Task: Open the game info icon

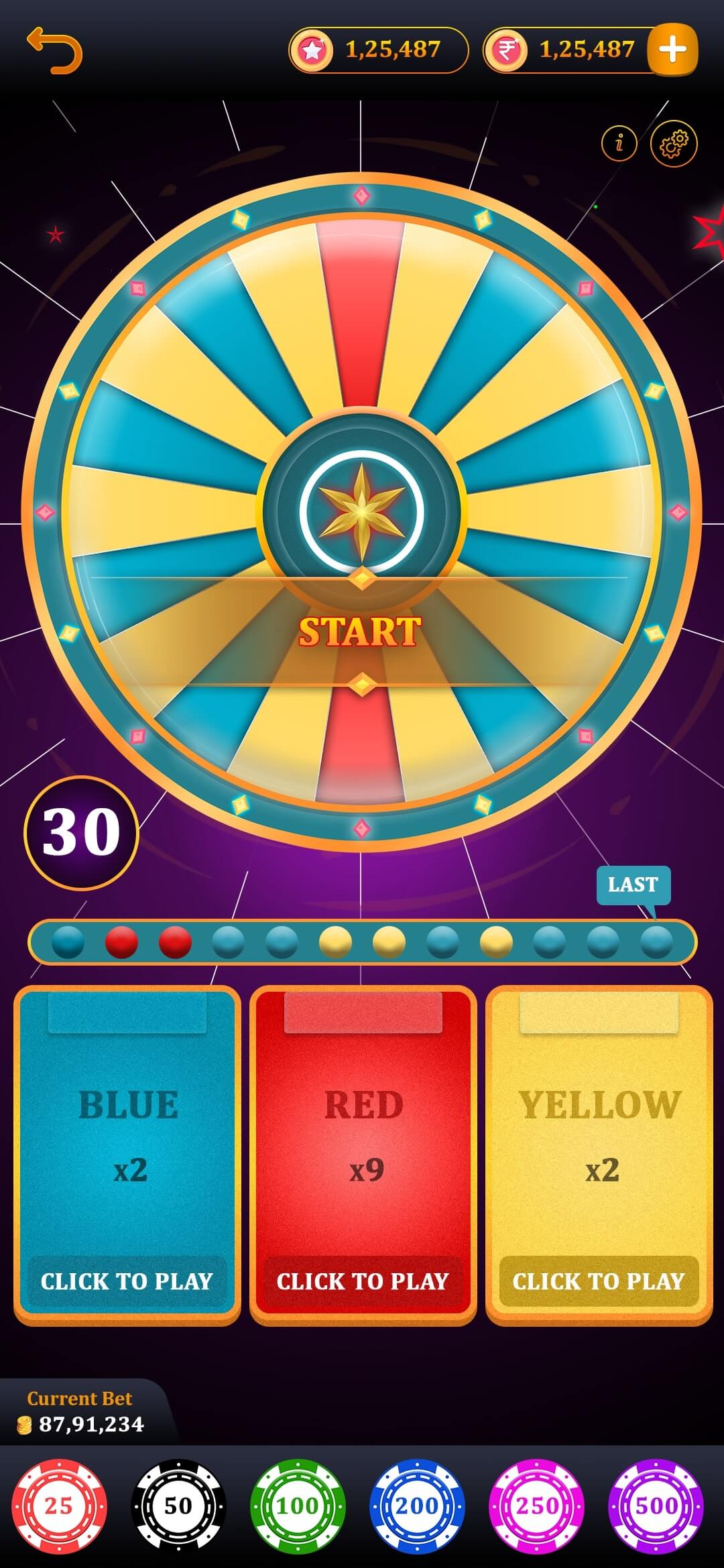Action: coord(619,143)
